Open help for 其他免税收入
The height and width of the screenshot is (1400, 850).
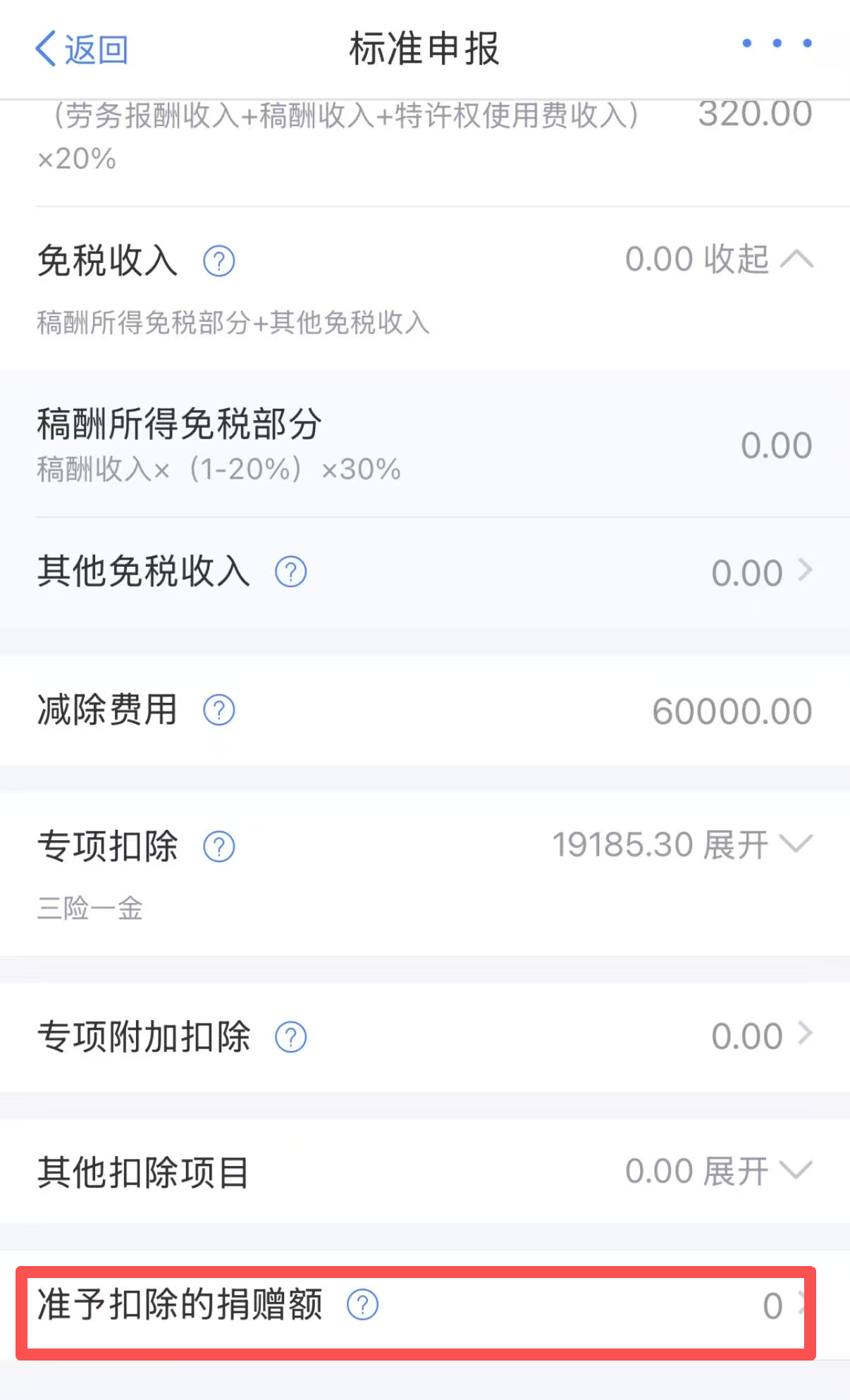[290, 572]
